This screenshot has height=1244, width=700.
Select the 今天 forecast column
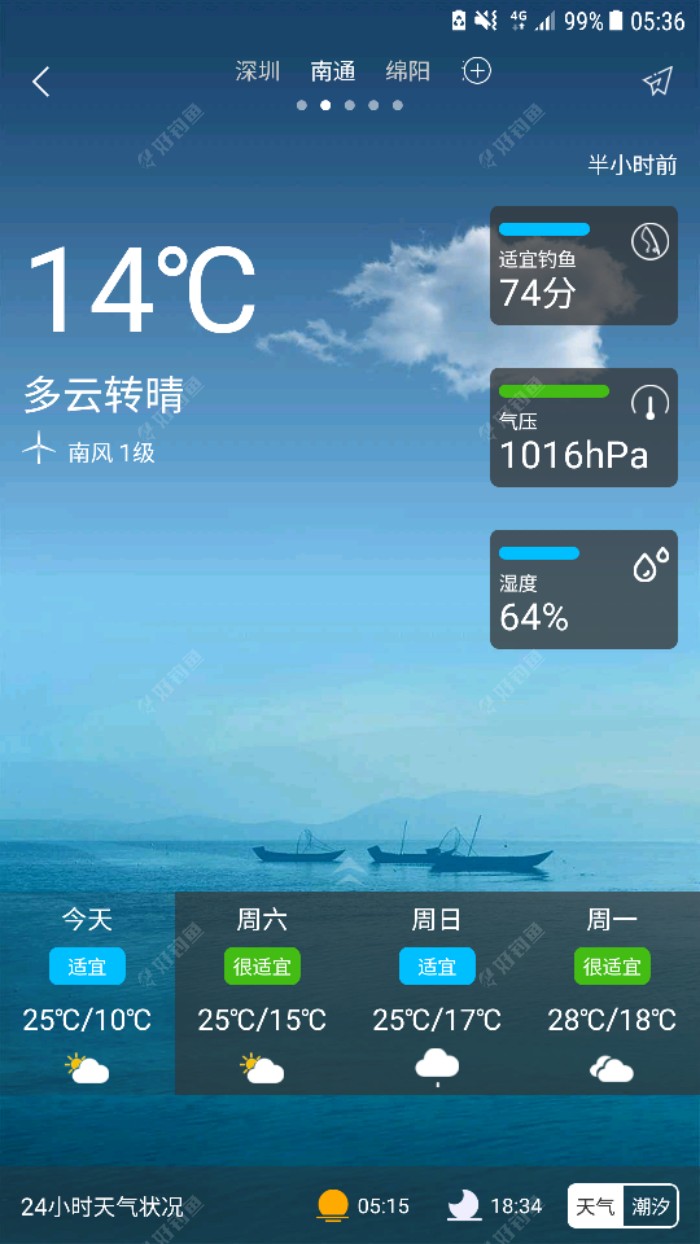click(x=87, y=993)
